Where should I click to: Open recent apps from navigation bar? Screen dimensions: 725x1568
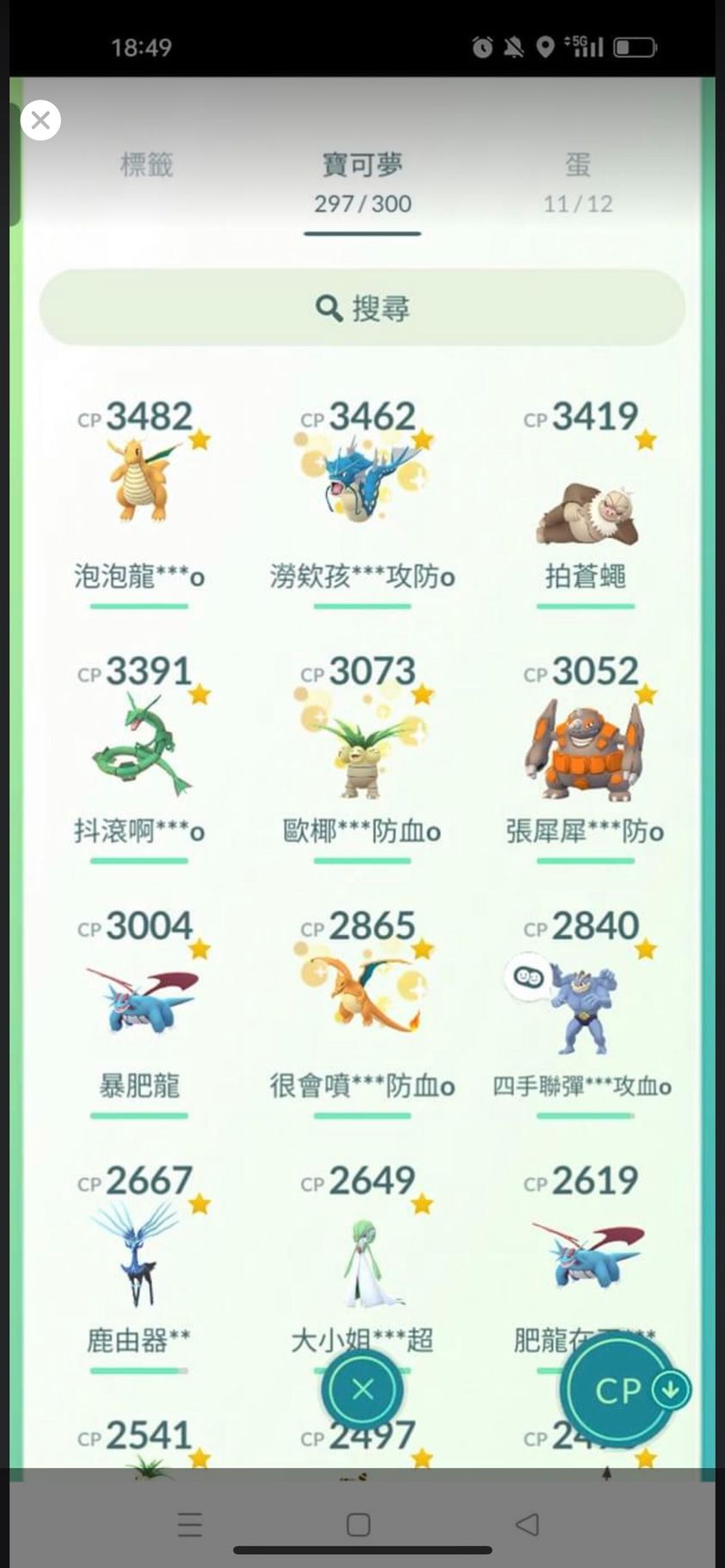[x=189, y=1525]
